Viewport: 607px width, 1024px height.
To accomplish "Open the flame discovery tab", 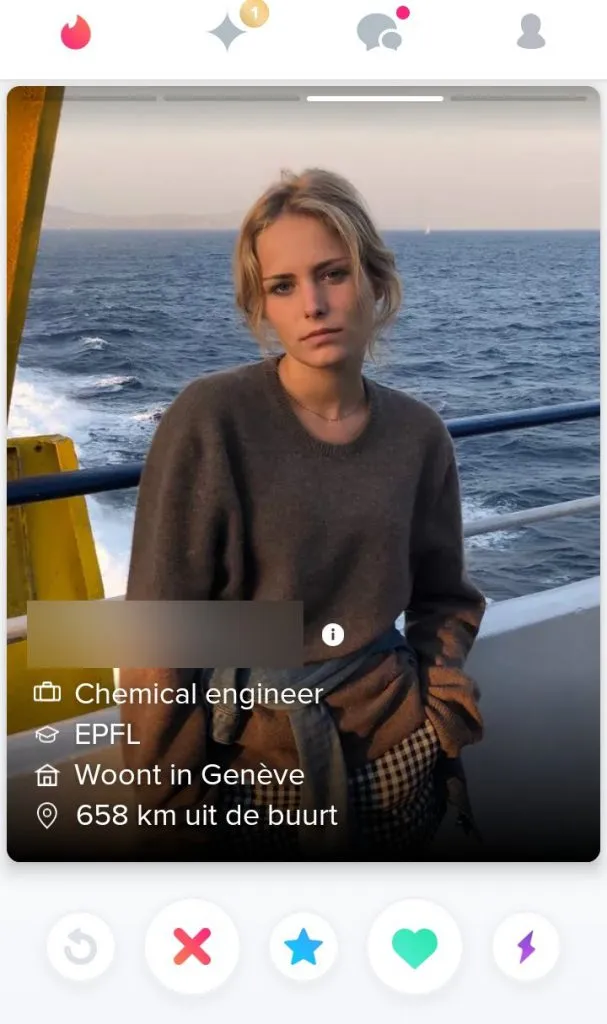I will click(76, 33).
